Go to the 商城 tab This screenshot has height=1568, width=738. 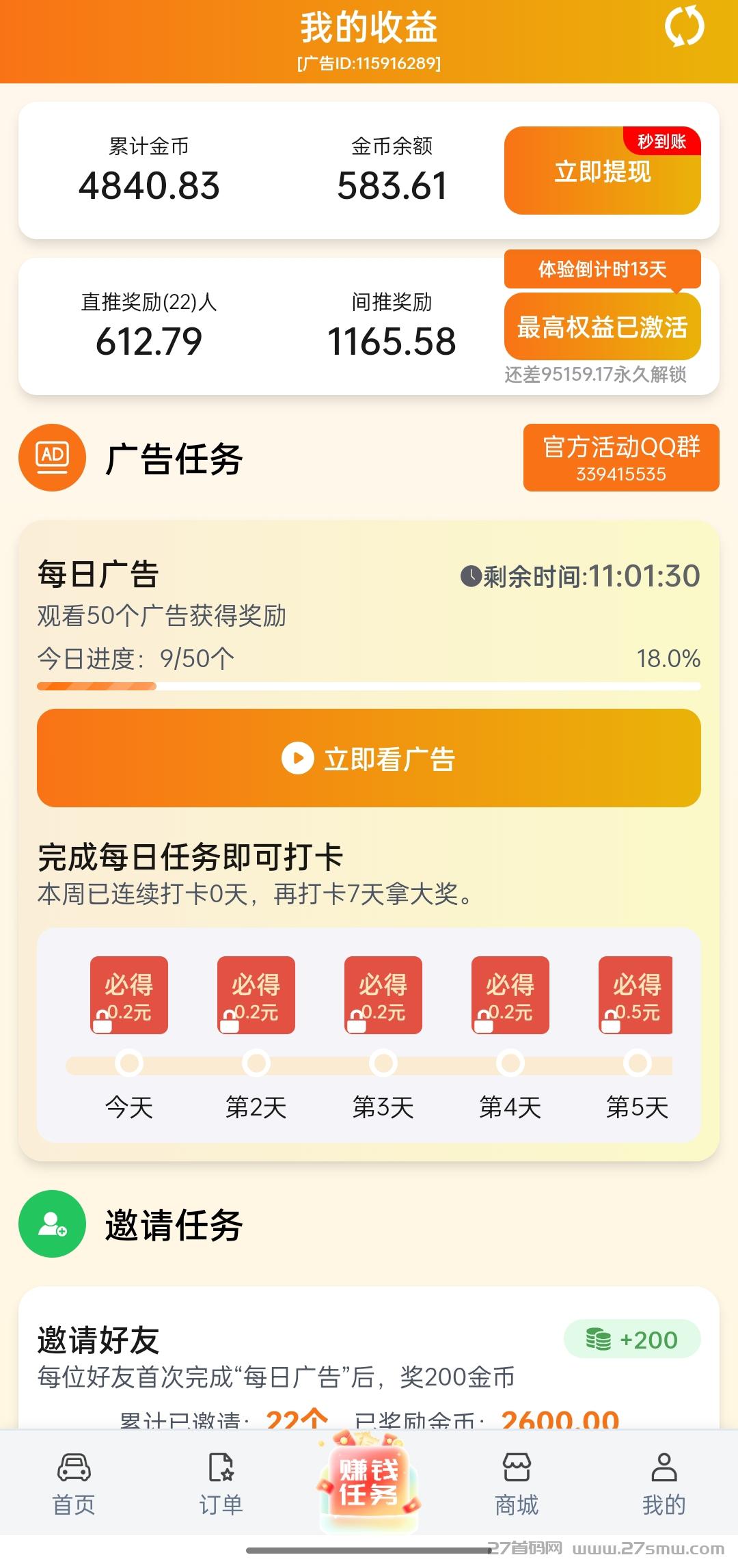point(517,1484)
